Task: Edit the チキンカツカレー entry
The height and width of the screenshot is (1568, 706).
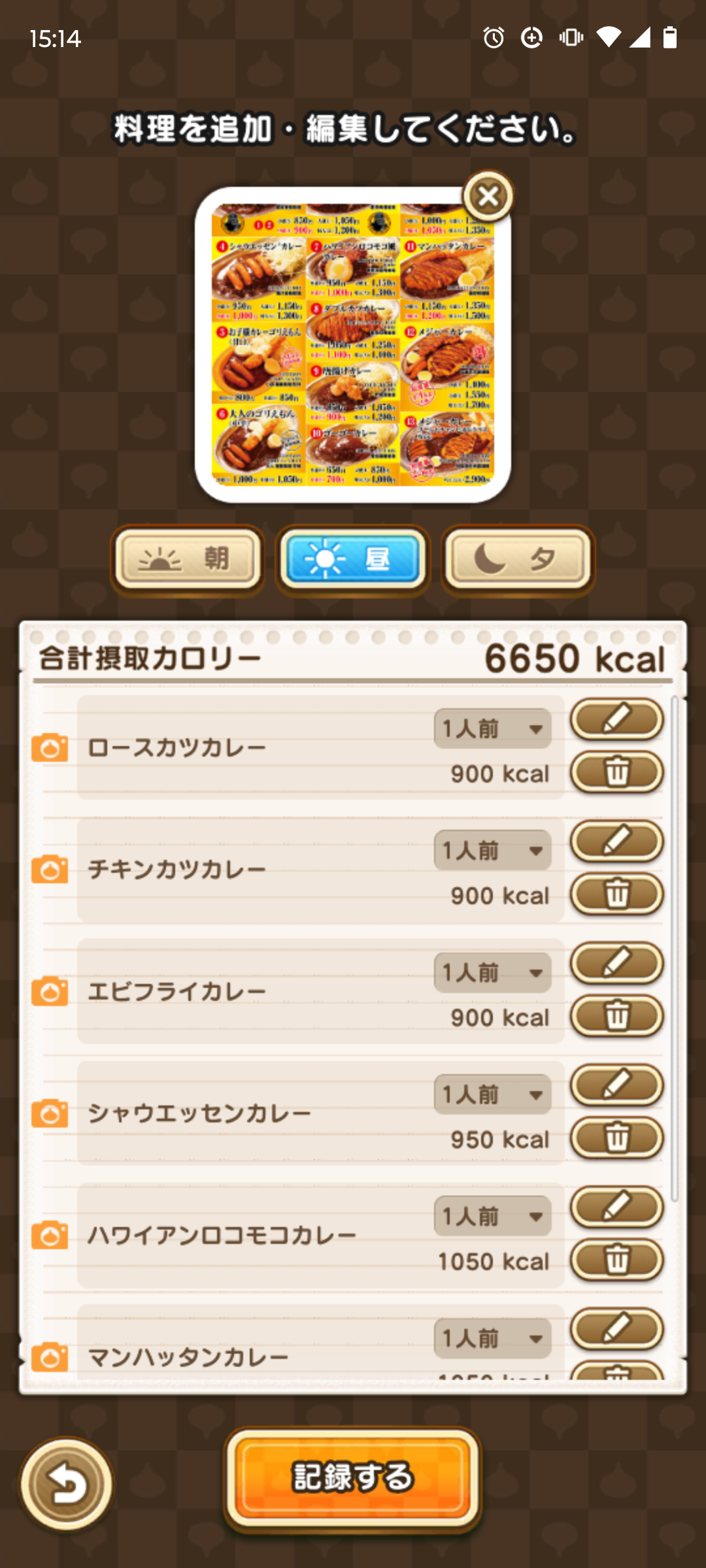Action: coord(616,841)
